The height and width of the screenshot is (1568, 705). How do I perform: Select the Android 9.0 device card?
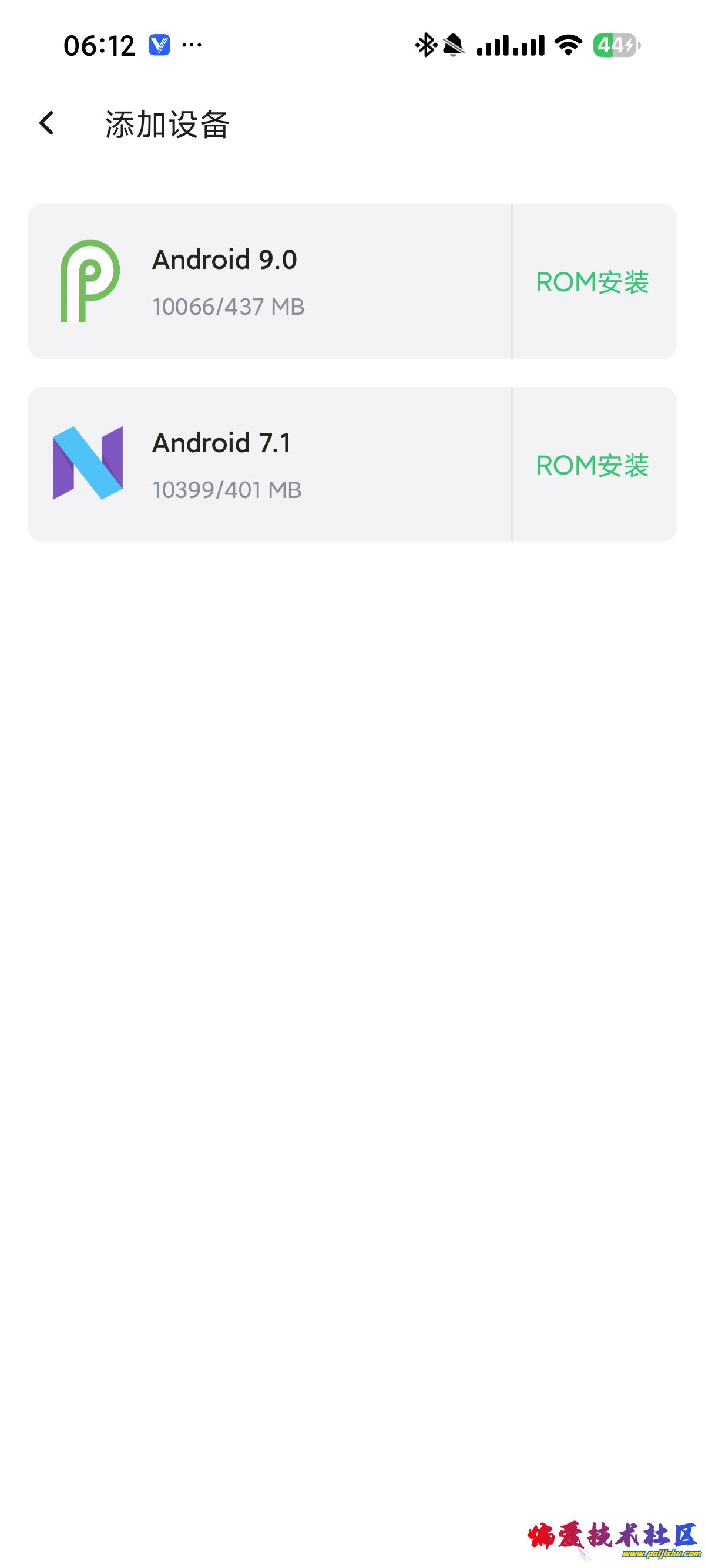[269, 281]
